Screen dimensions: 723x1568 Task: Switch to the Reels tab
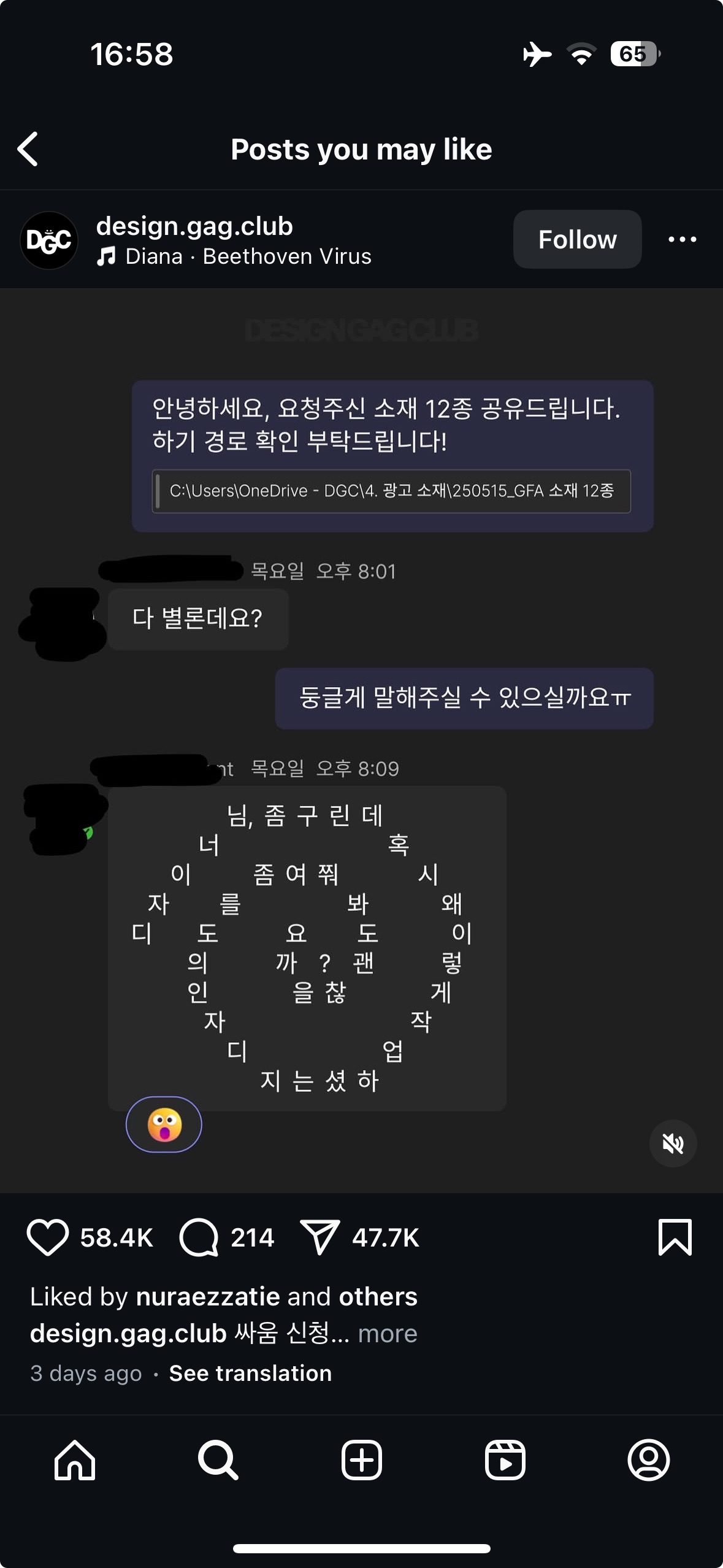coord(505,1460)
